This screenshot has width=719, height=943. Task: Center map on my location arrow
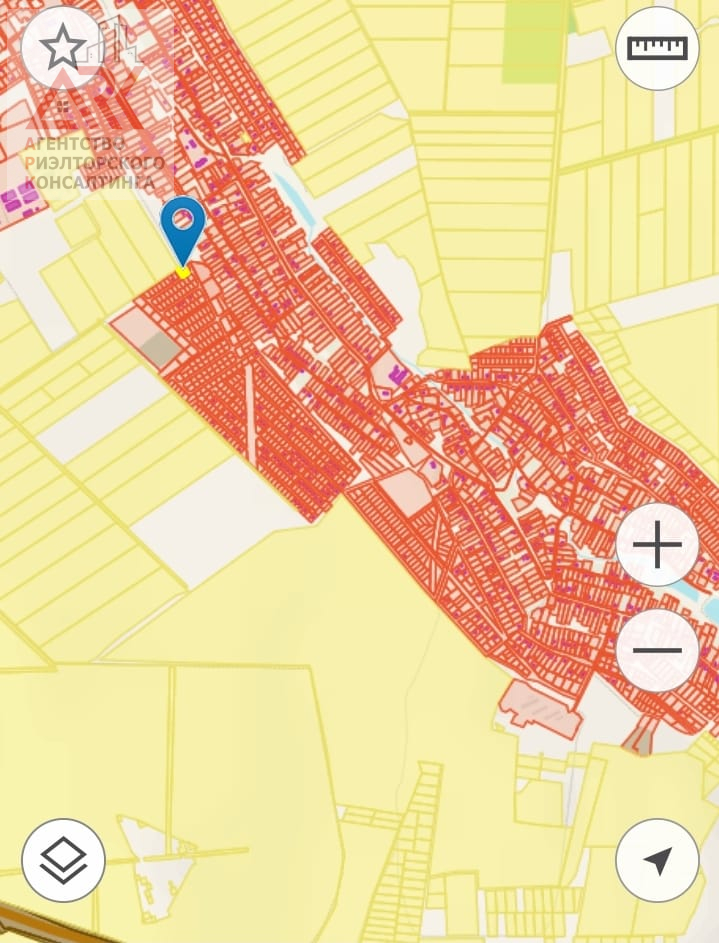(657, 860)
